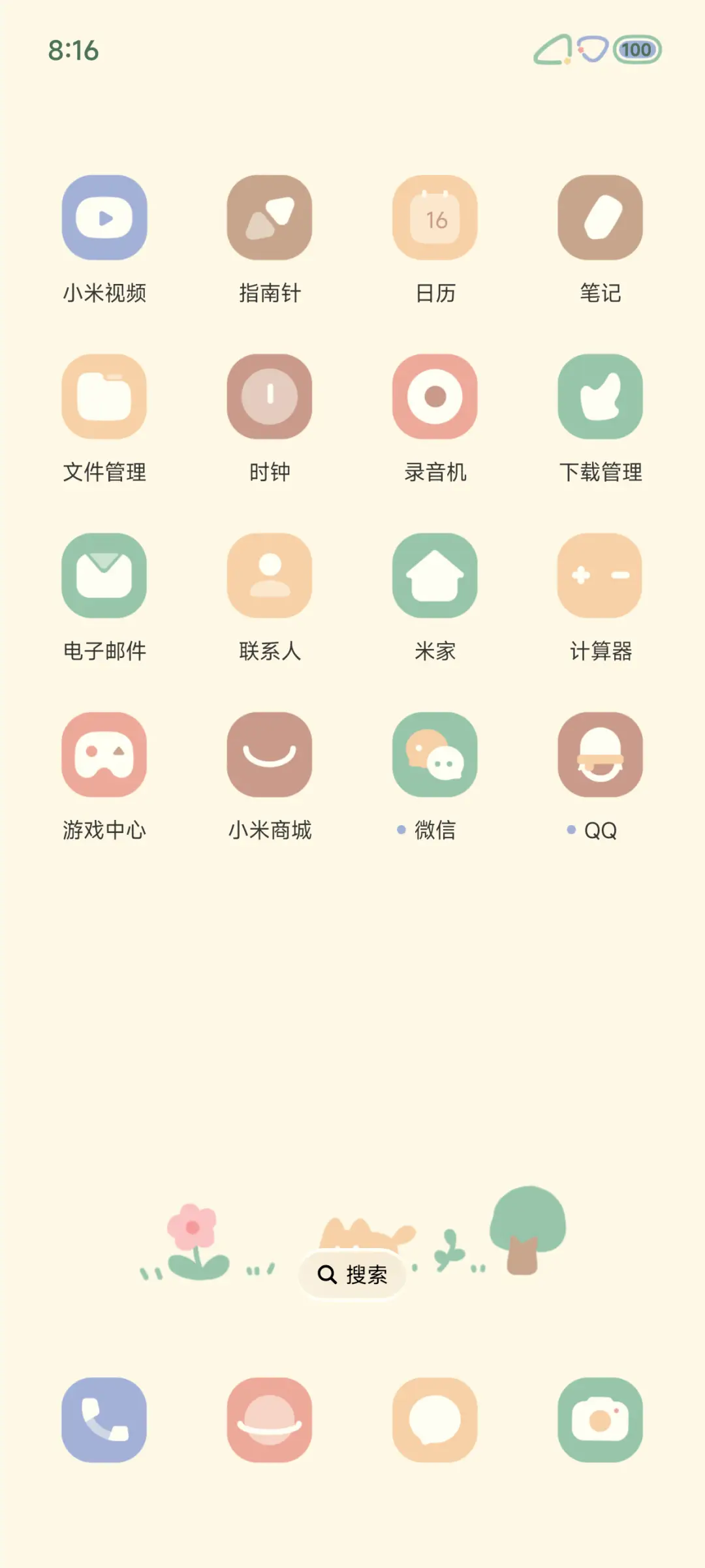Open 小米商城 Mi Store
Viewport: 705px width, 1568px height.
pyautogui.click(x=270, y=755)
